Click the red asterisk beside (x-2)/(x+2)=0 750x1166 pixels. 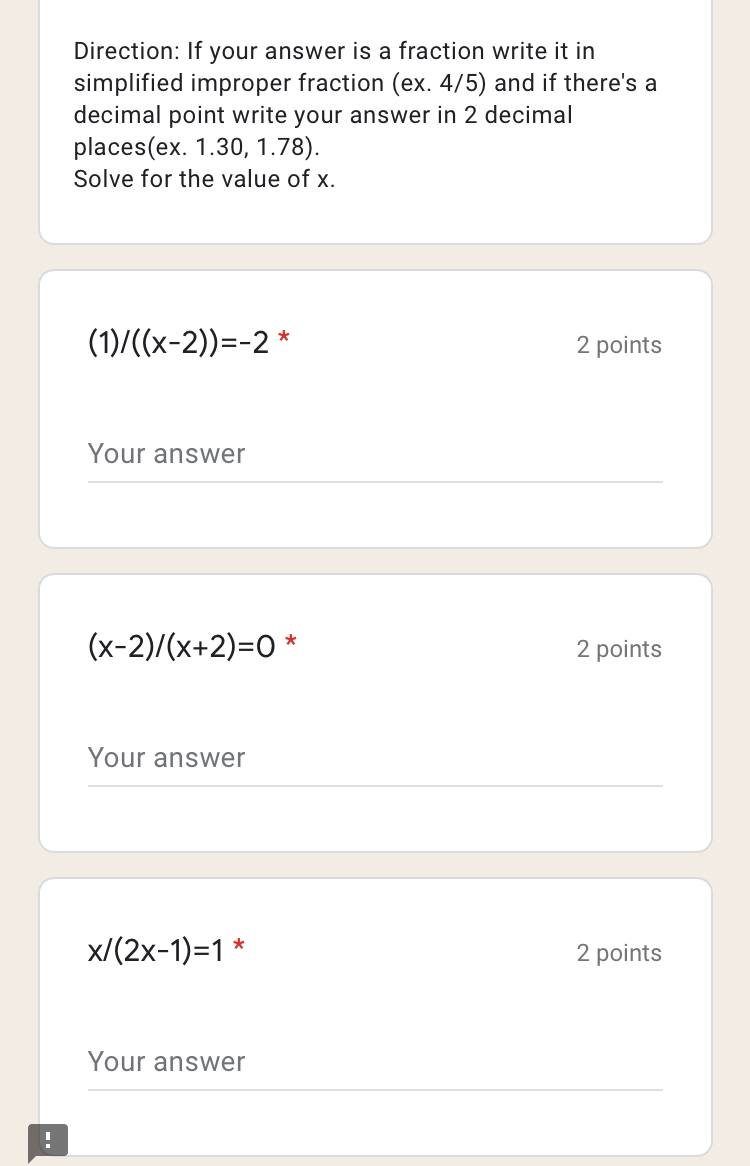[x=290, y=643]
